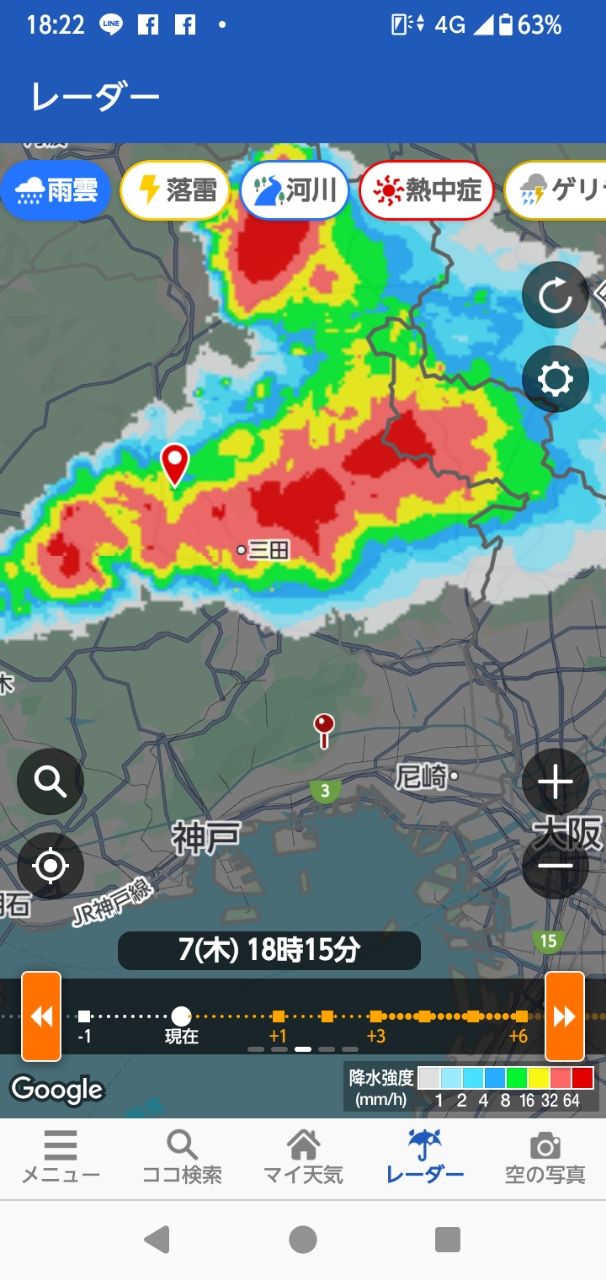The height and width of the screenshot is (1280, 606).
Task: Open the map search magnifier
Action: [x=50, y=781]
